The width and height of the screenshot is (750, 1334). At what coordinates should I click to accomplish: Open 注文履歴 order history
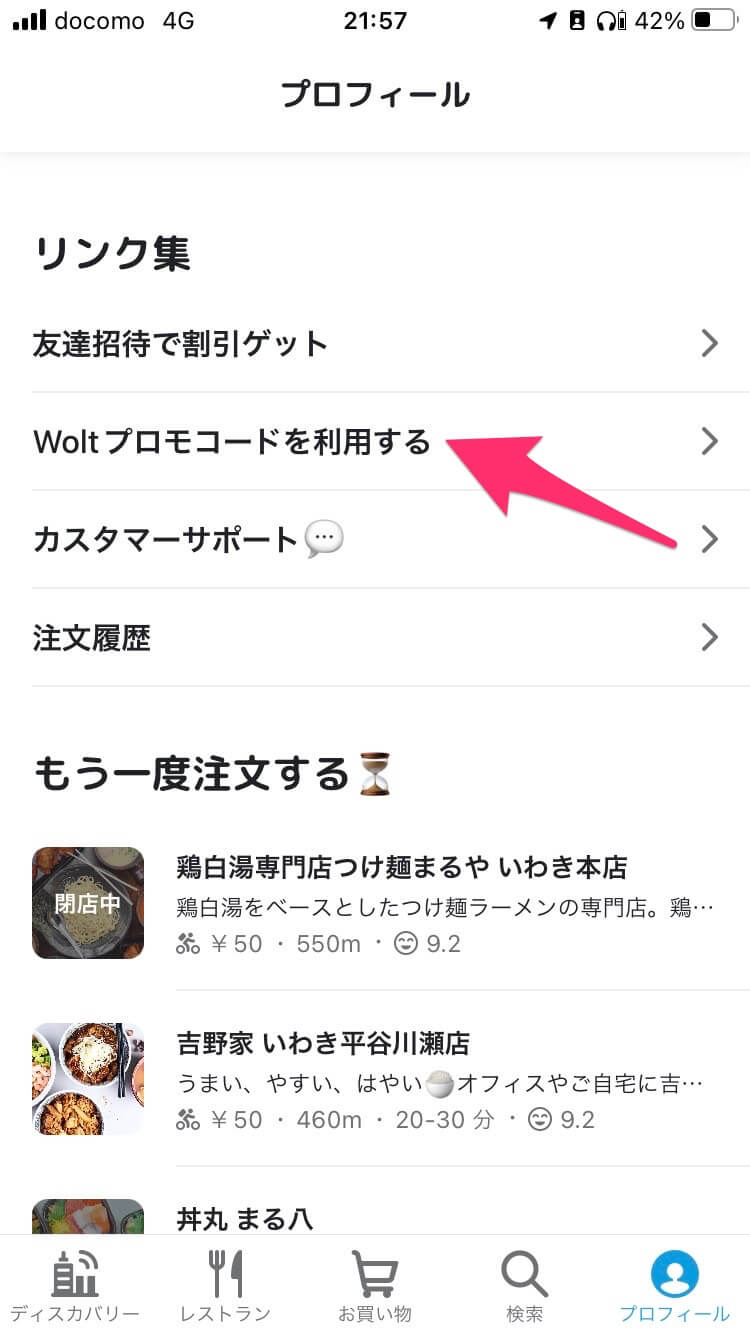[375, 638]
